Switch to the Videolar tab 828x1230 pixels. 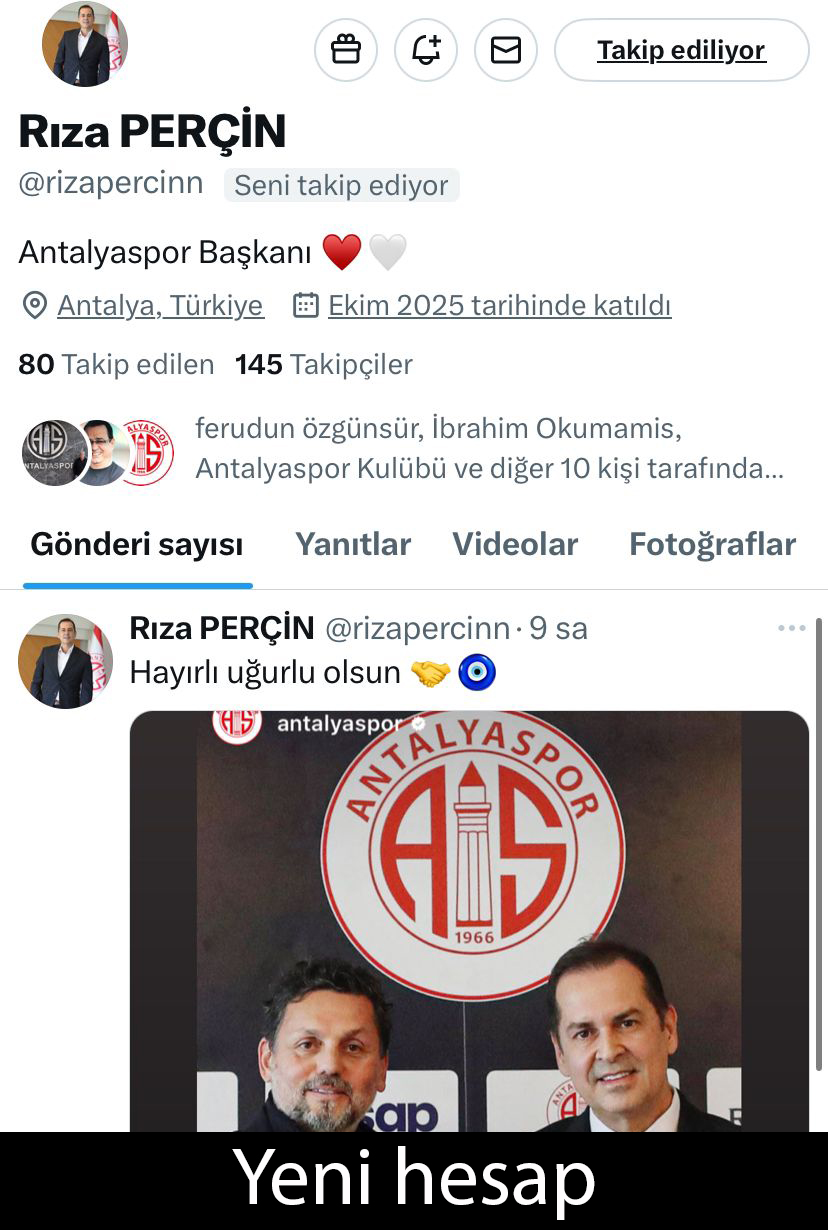(515, 544)
